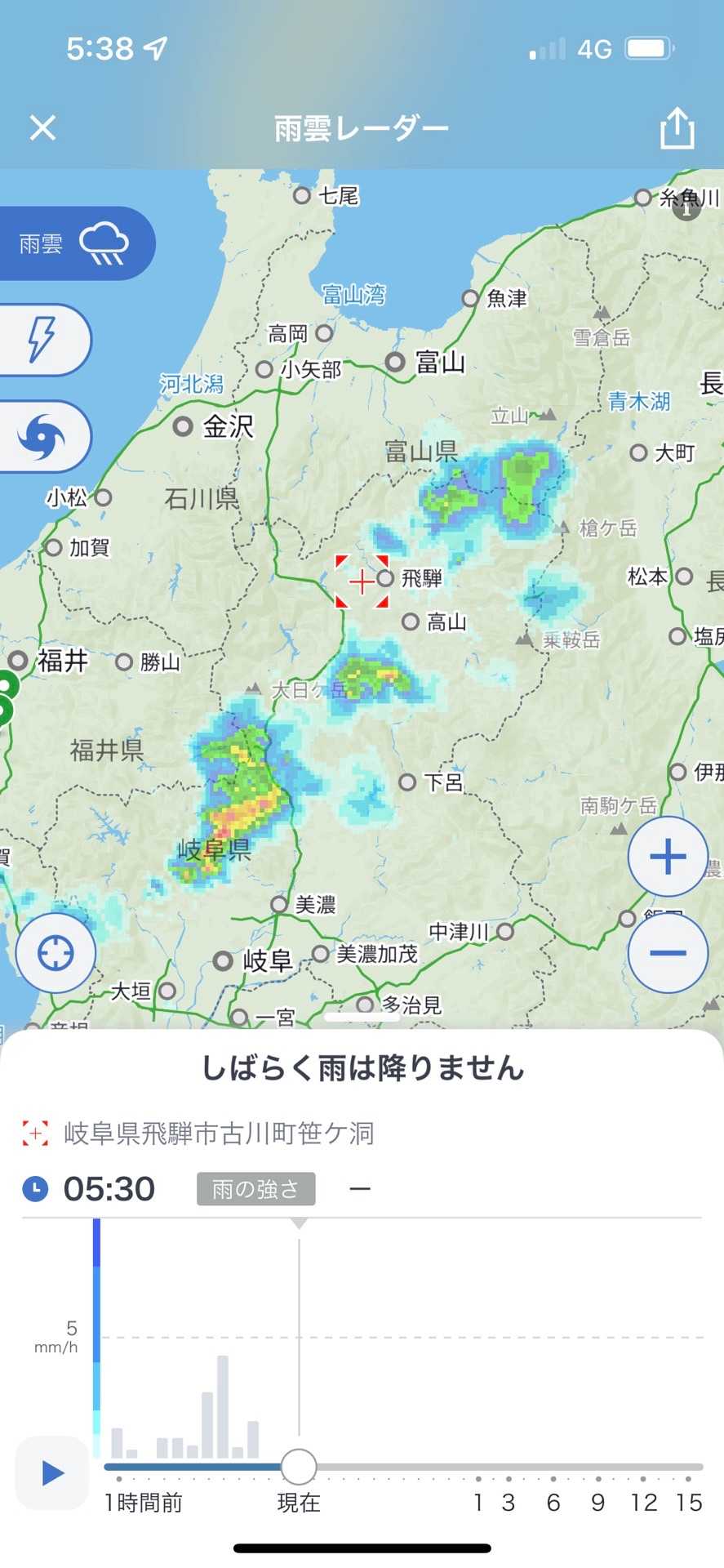Zoom in on the map
Image resolution: width=724 pixels, height=1568 pixels.
click(667, 857)
